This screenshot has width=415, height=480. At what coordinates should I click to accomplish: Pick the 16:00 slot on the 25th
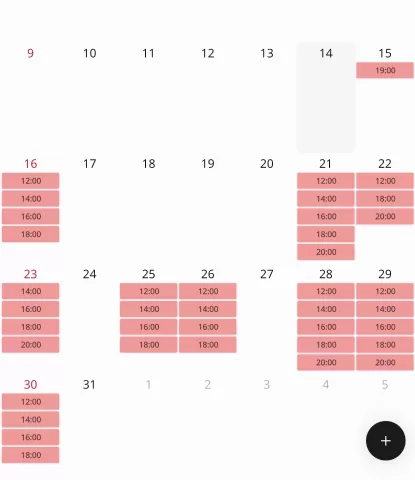tap(149, 327)
